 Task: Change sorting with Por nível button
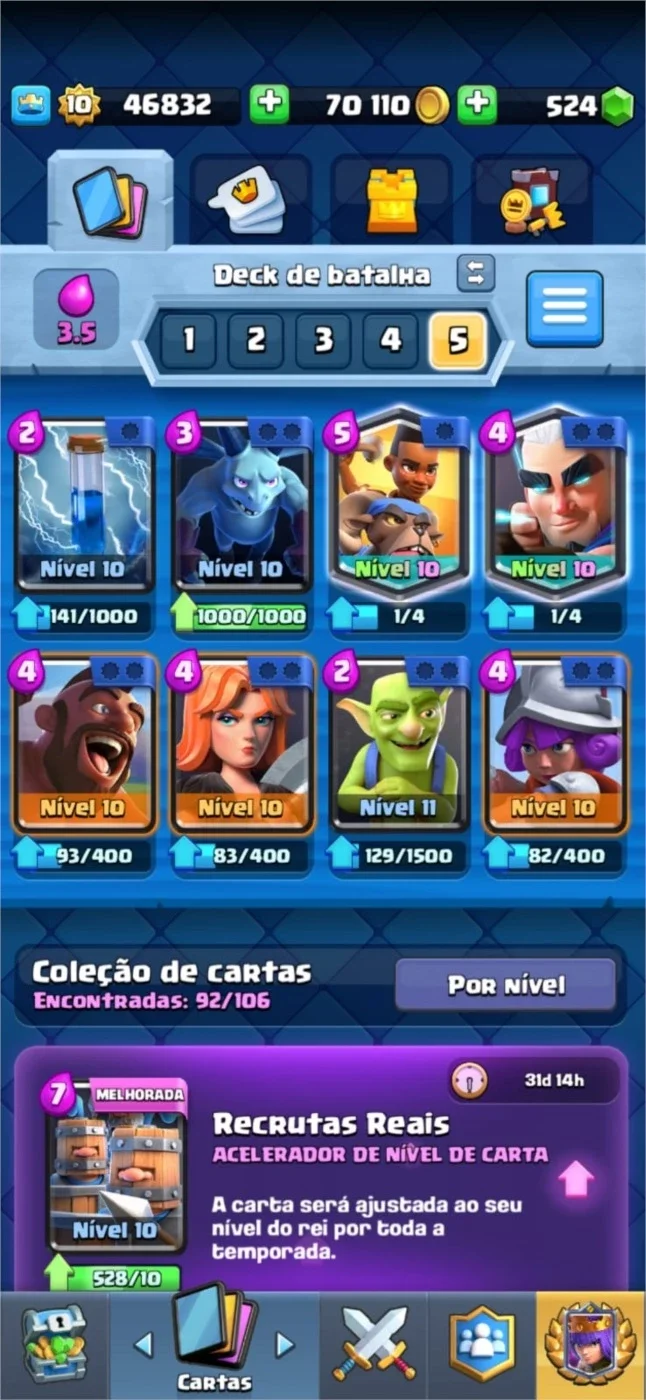click(506, 985)
